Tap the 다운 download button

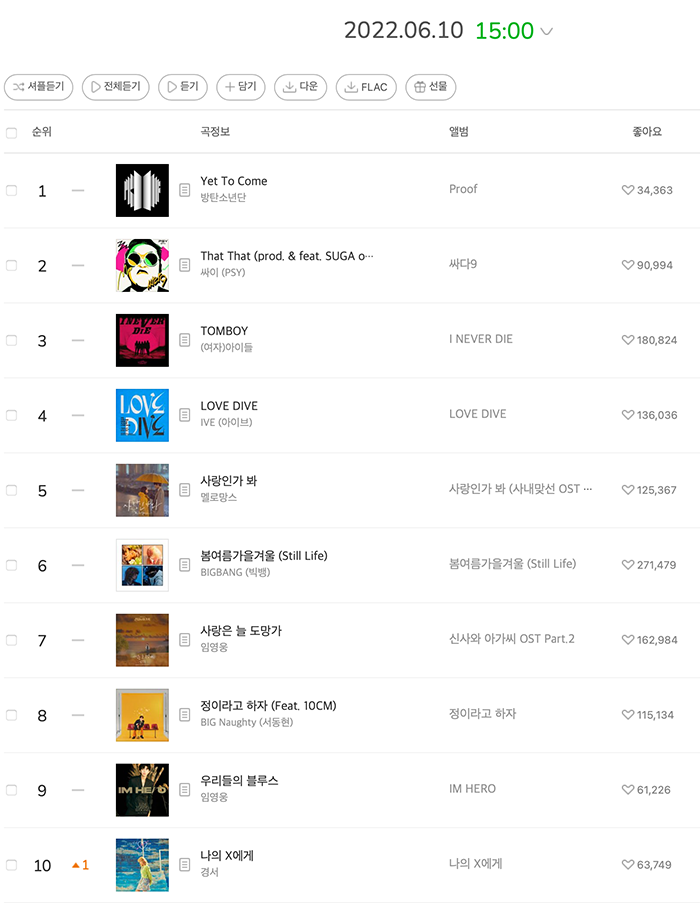(301, 87)
